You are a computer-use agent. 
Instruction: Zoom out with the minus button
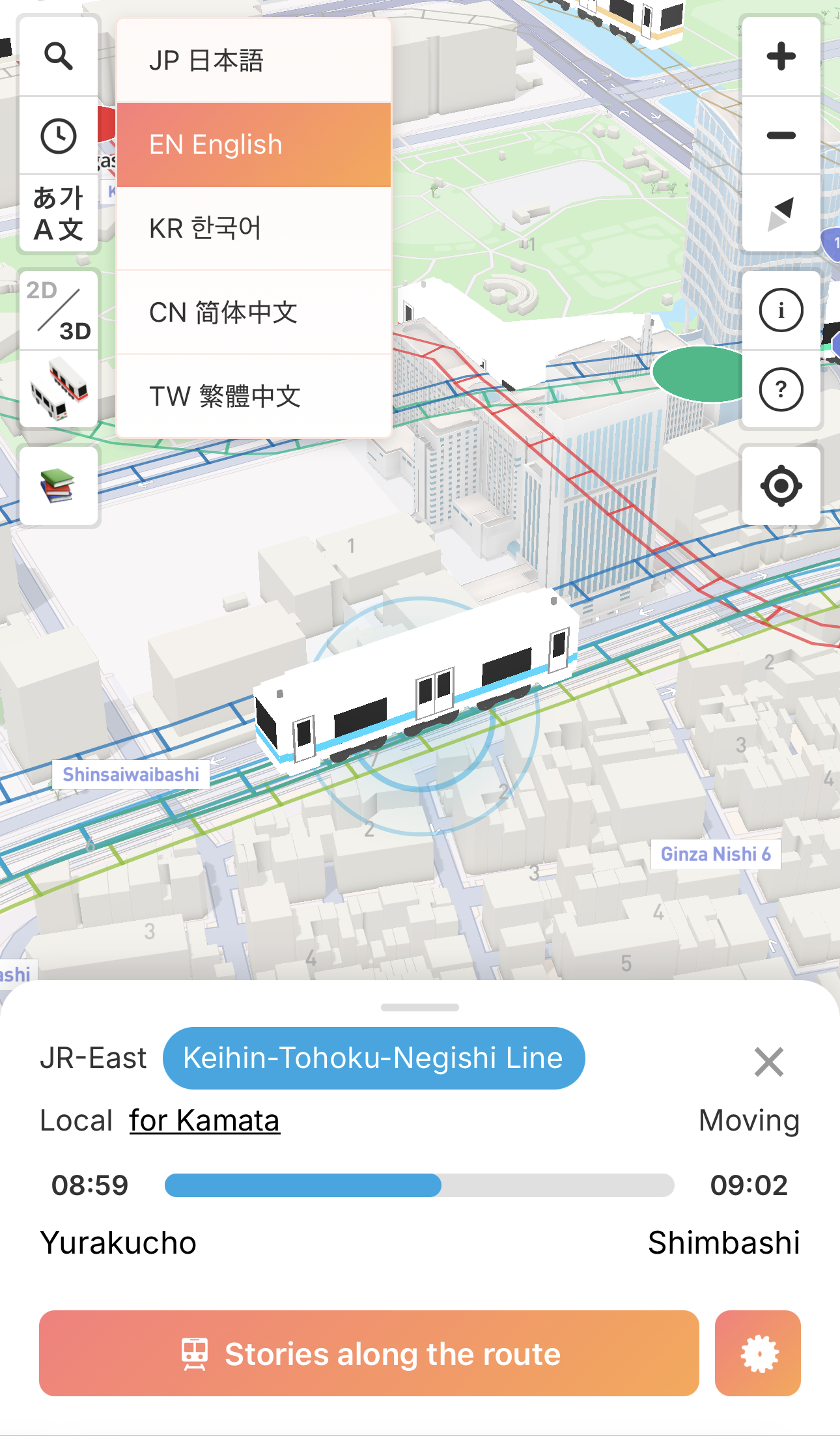(781, 135)
